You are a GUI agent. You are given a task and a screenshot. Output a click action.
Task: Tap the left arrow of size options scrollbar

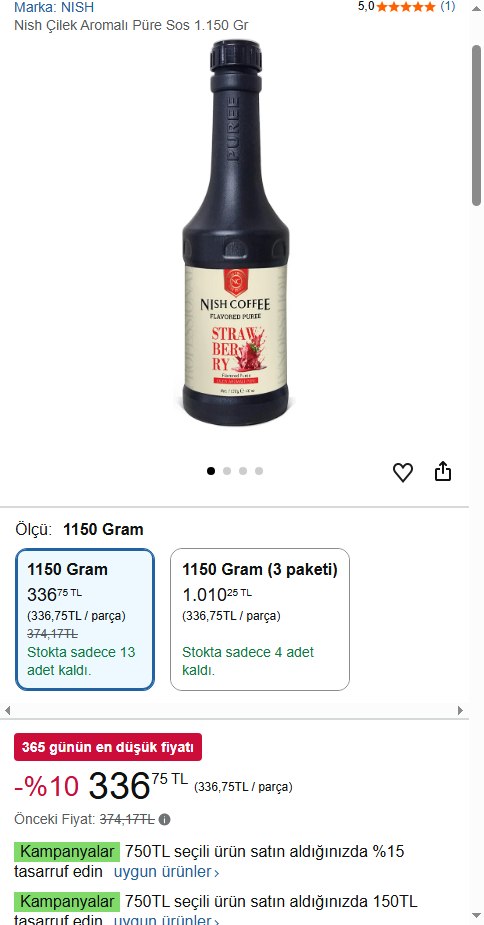[x=8, y=710]
